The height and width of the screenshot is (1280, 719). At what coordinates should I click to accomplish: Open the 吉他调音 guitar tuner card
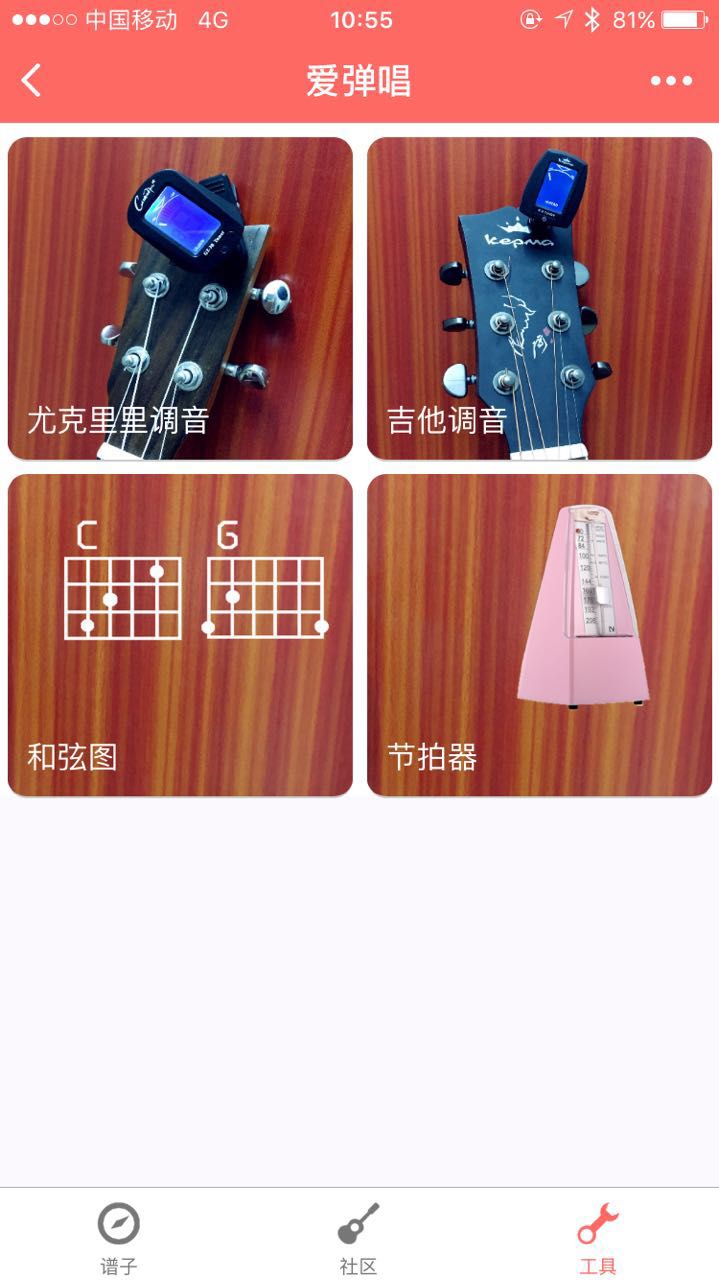coord(539,298)
